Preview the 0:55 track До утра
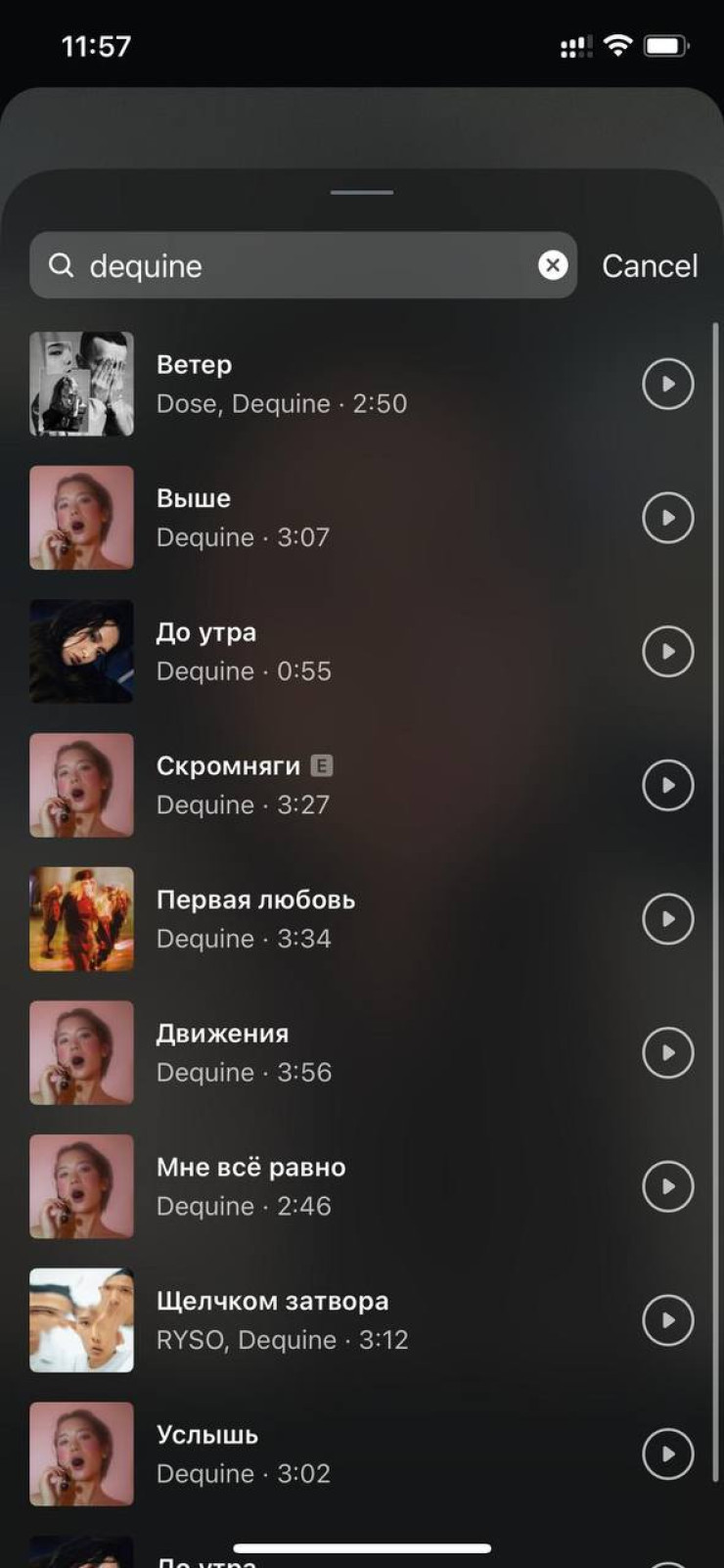This screenshot has width=724, height=1568. click(x=667, y=652)
